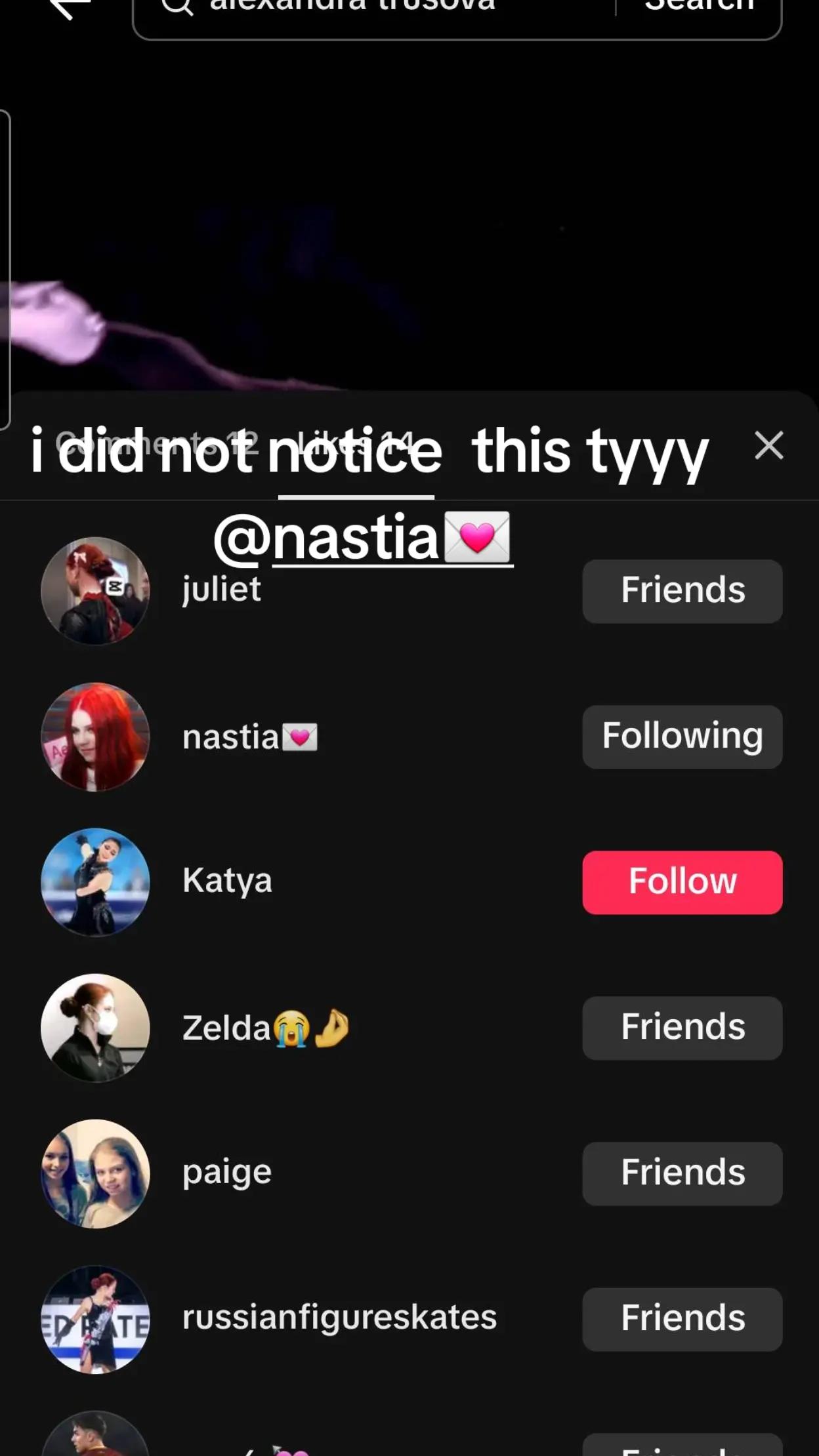Tap the Search button
The height and width of the screenshot is (1456, 819).
(700, 9)
